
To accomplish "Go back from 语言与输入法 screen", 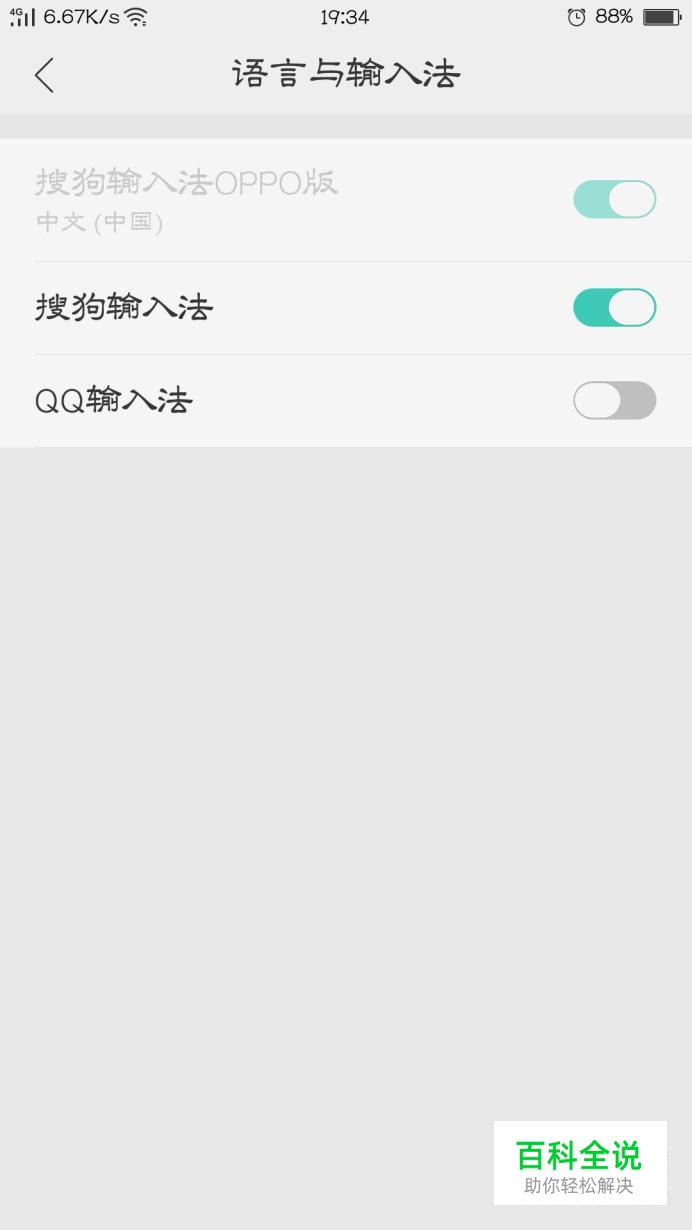I will pos(44,75).
